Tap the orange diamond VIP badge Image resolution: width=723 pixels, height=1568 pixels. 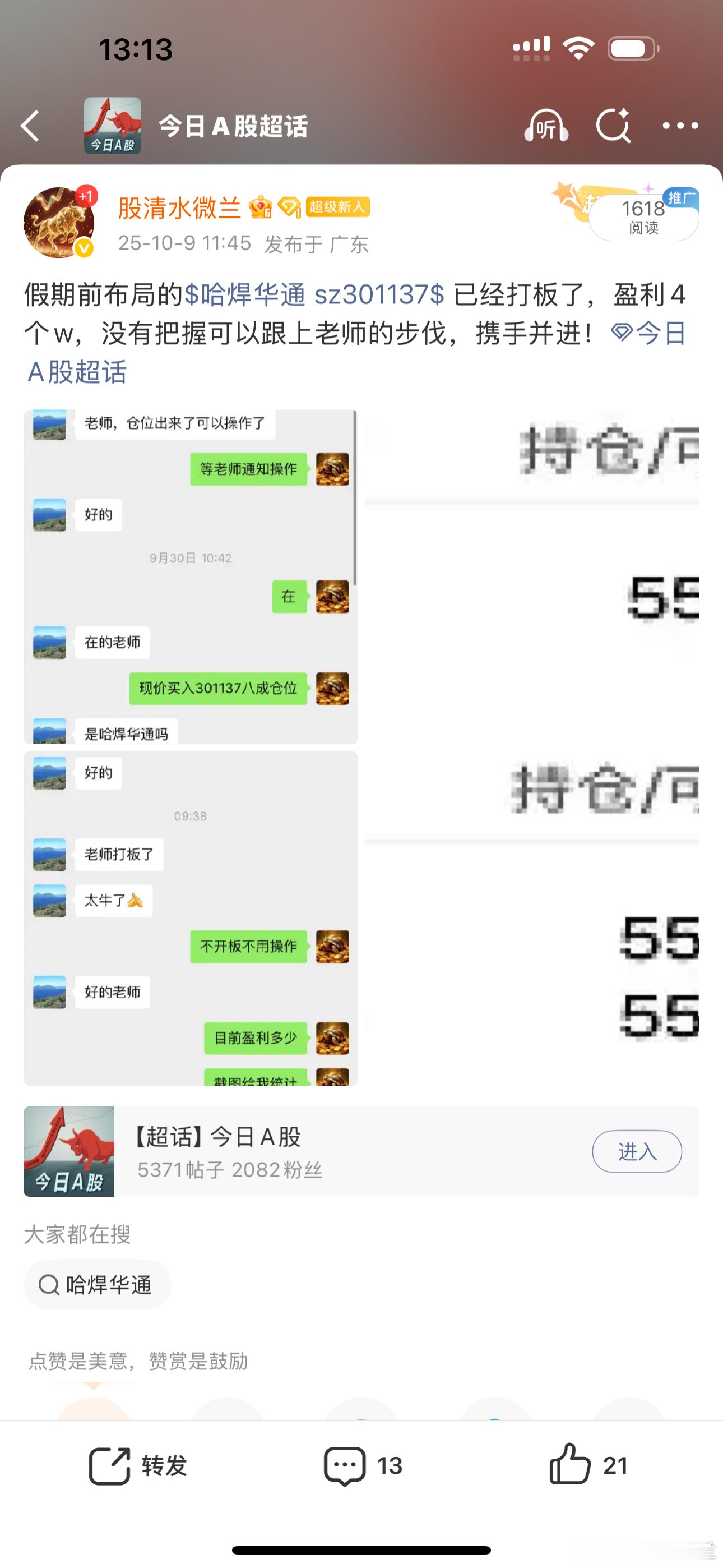[290, 207]
